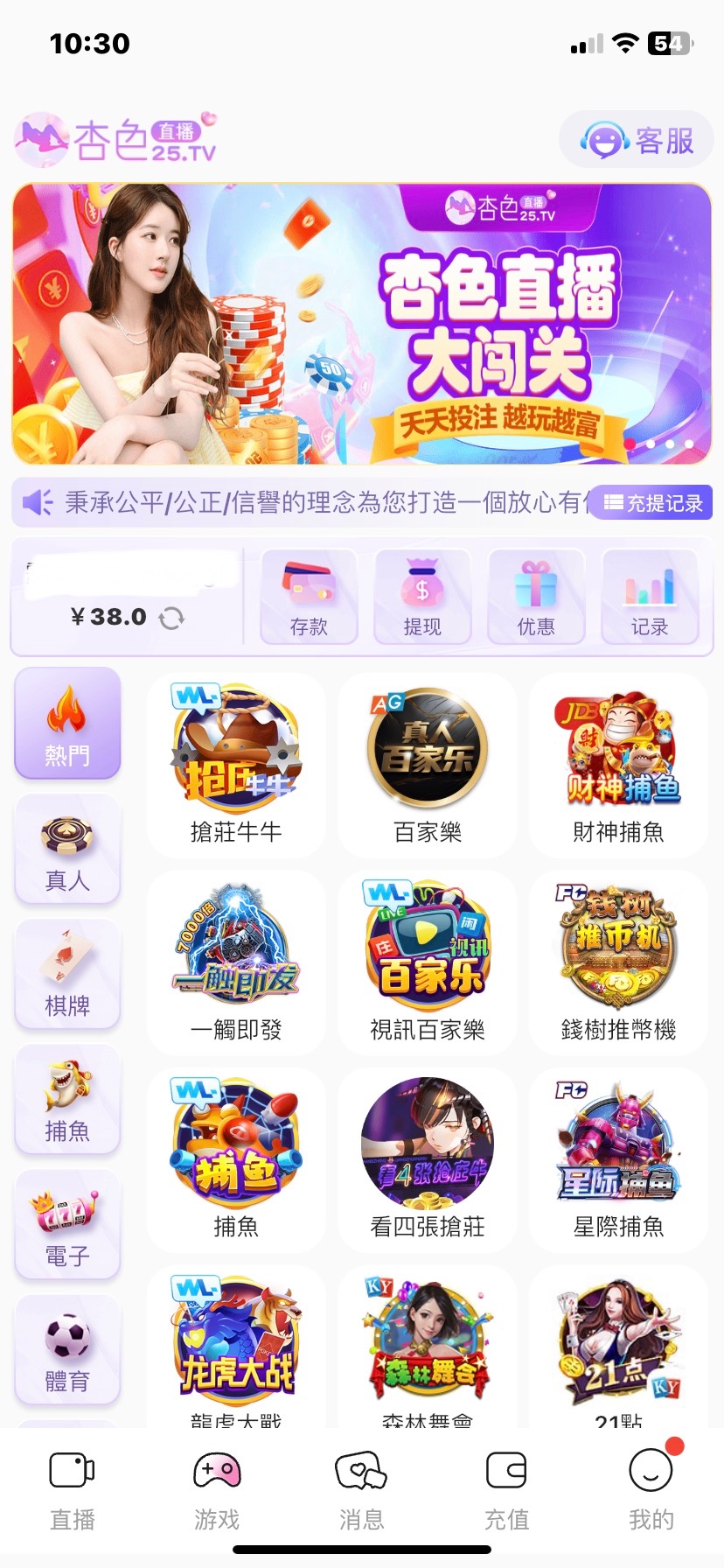724x1568 pixels.
Task: Tap the 存款 deposit button
Action: click(309, 597)
